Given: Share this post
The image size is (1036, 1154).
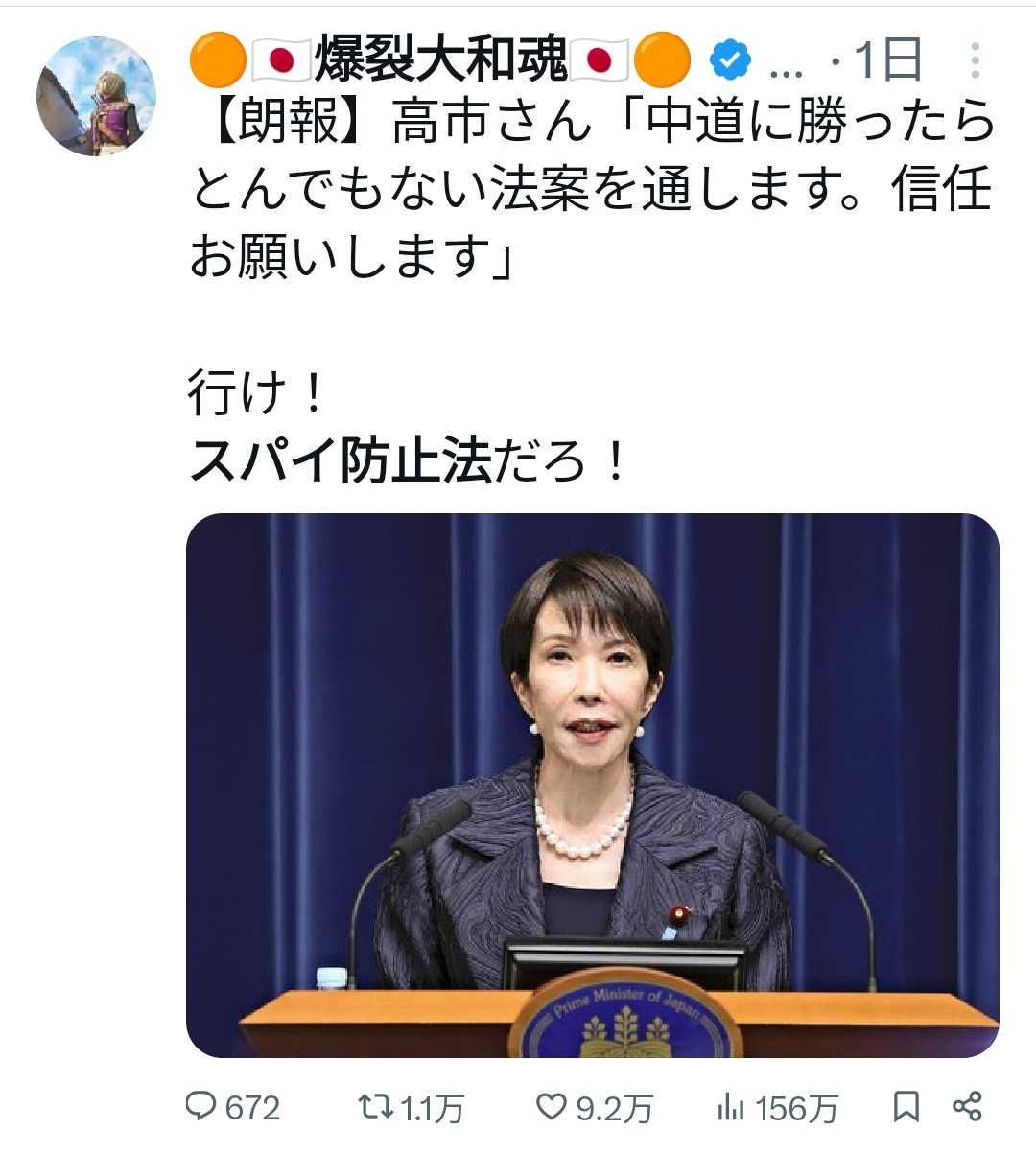Looking at the screenshot, I should click(x=967, y=1107).
